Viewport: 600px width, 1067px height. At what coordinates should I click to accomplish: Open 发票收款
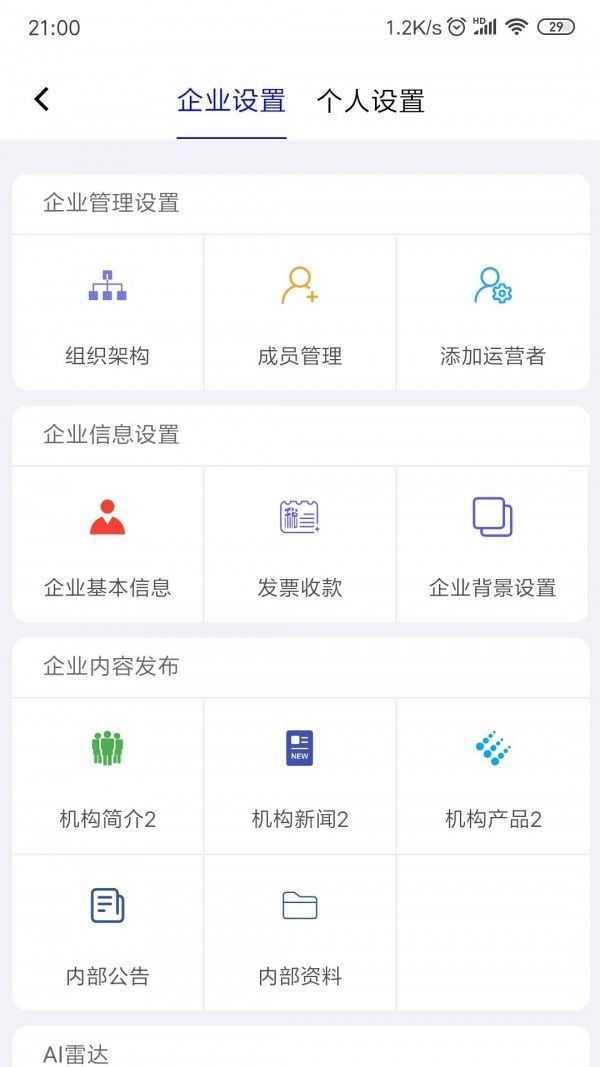[300, 544]
